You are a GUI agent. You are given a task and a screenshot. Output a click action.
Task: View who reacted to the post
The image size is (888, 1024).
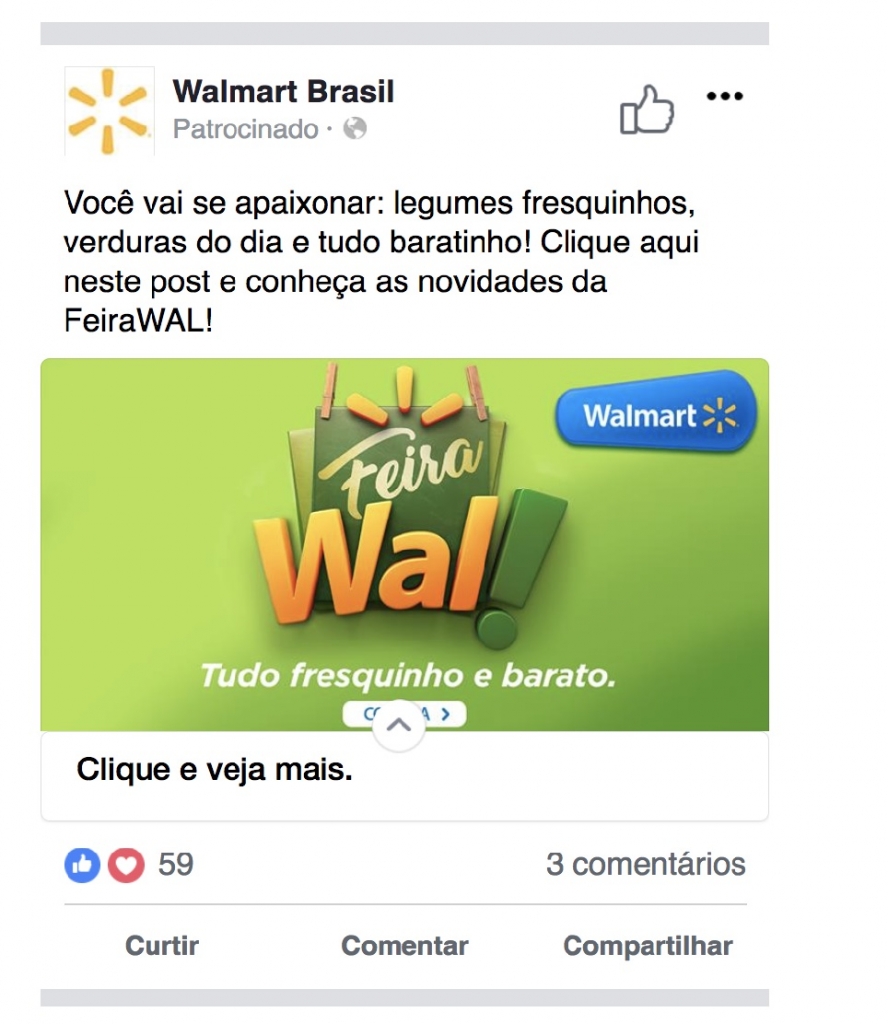click(x=129, y=865)
